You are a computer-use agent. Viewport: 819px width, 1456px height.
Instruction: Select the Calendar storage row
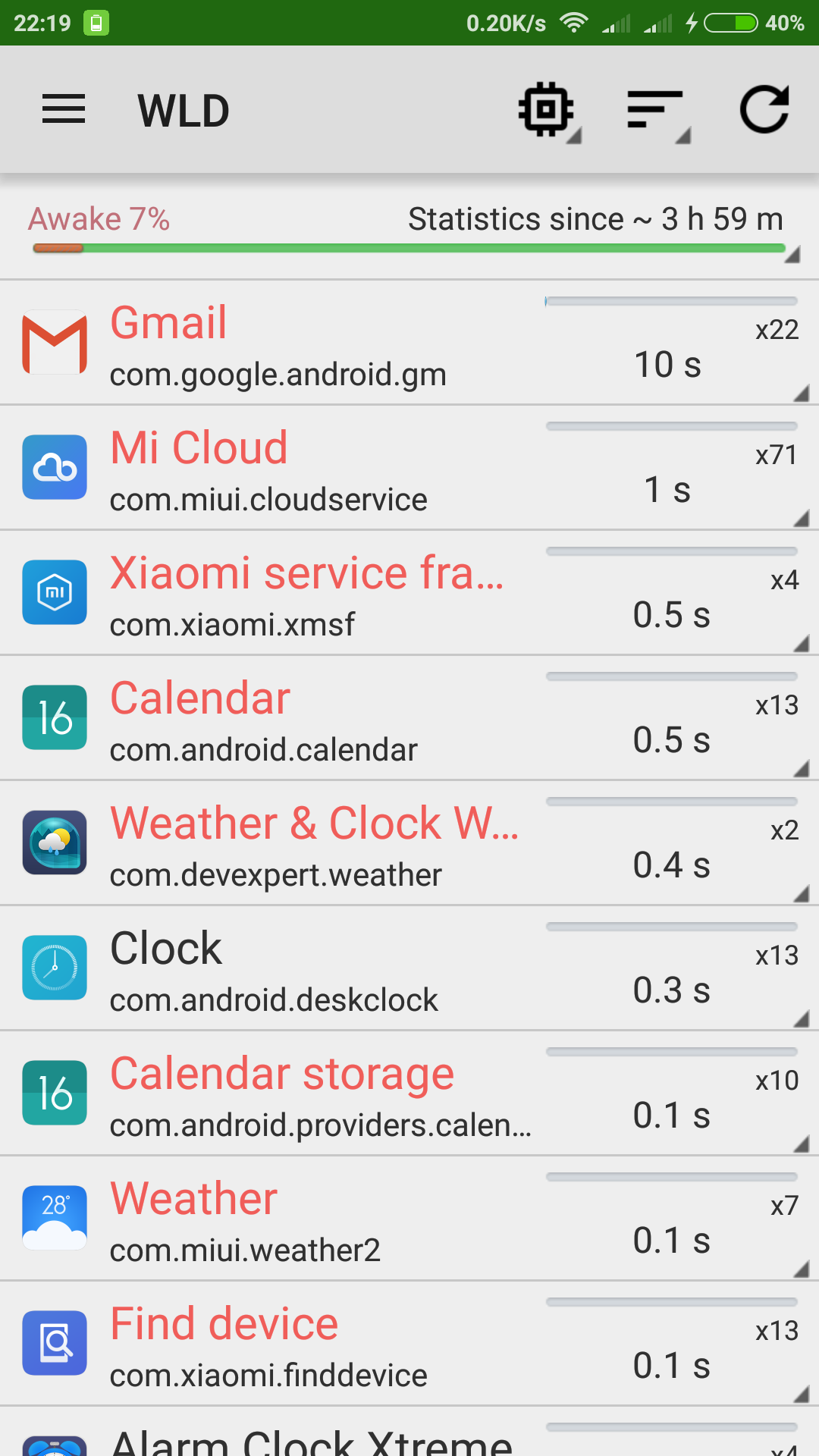[409, 1094]
